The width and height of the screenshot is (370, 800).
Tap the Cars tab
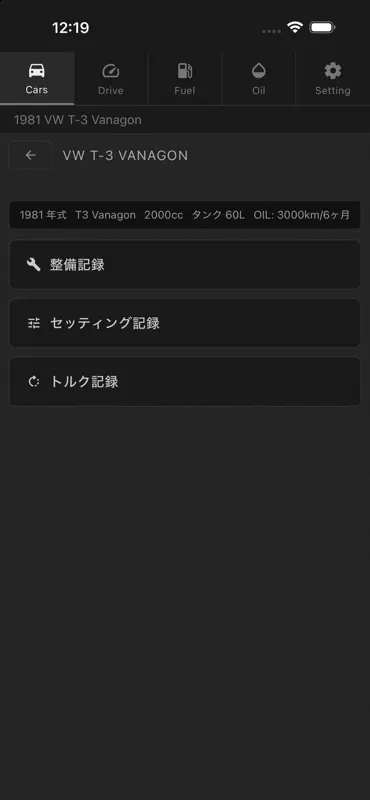37,79
